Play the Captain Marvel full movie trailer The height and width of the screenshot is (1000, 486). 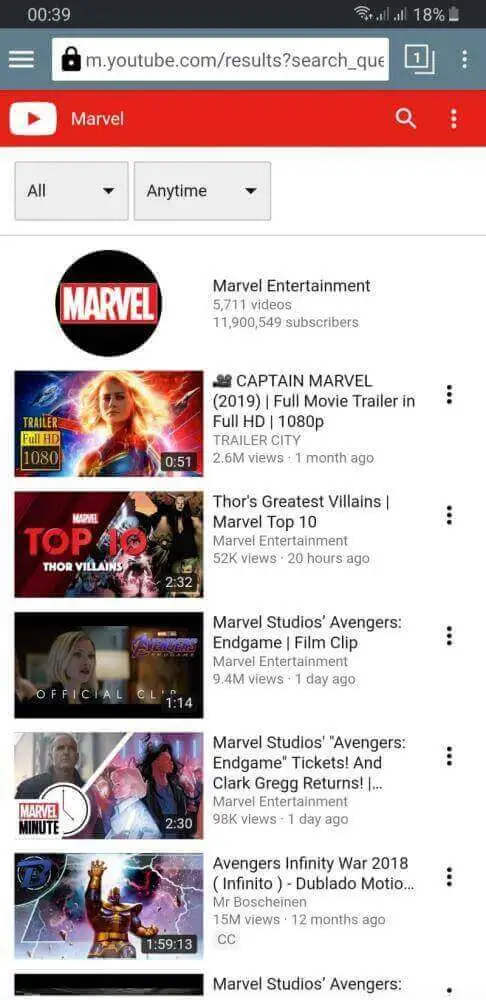[108, 423]
